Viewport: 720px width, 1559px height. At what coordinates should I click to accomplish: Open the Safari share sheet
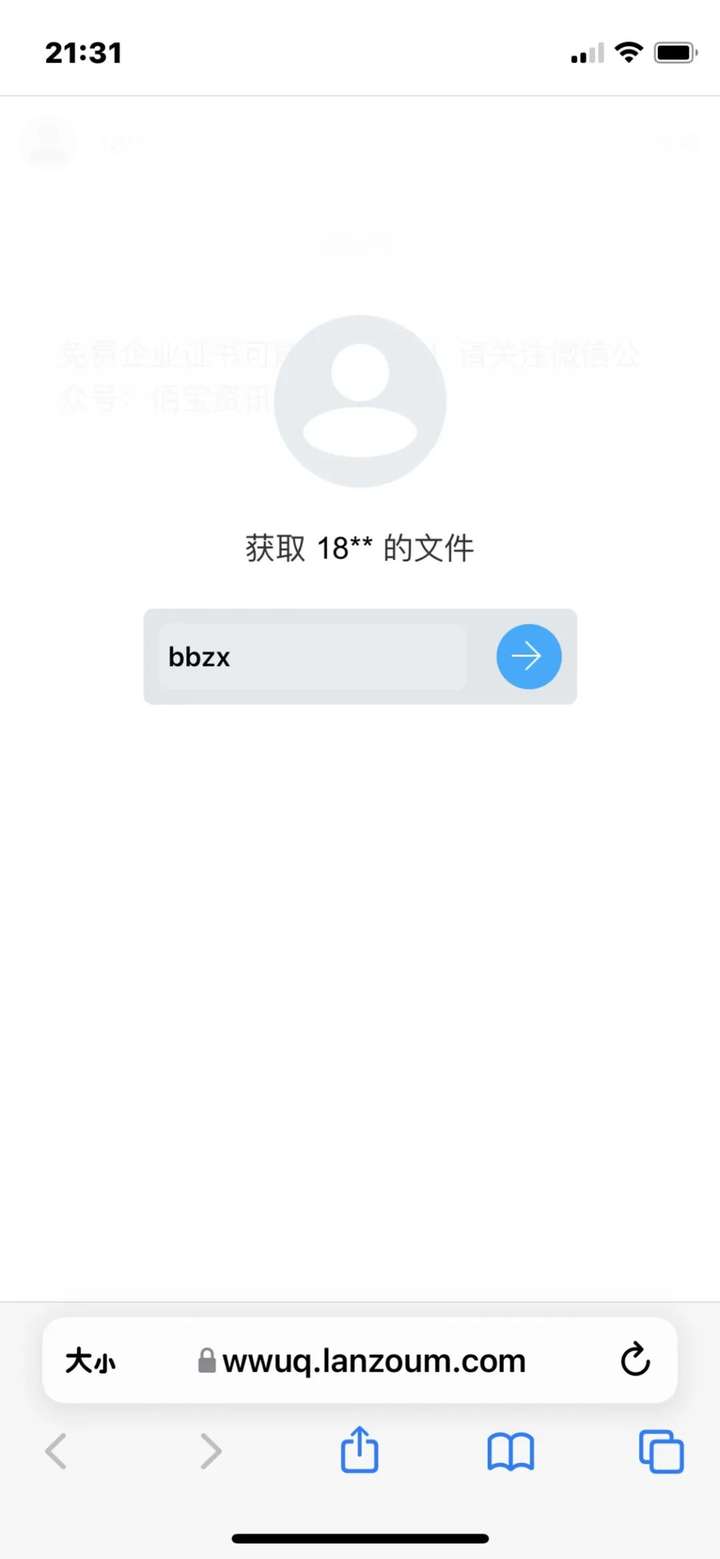coord(360,1448)
